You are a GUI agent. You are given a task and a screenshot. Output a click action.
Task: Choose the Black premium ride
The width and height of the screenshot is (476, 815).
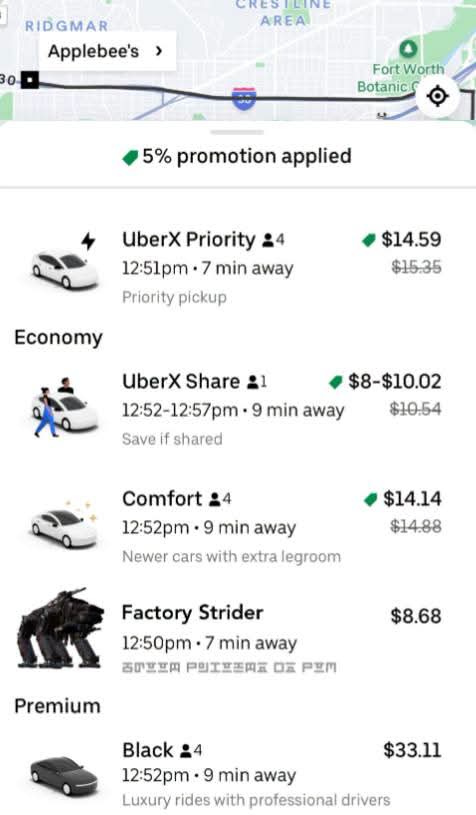pos(238,774)
